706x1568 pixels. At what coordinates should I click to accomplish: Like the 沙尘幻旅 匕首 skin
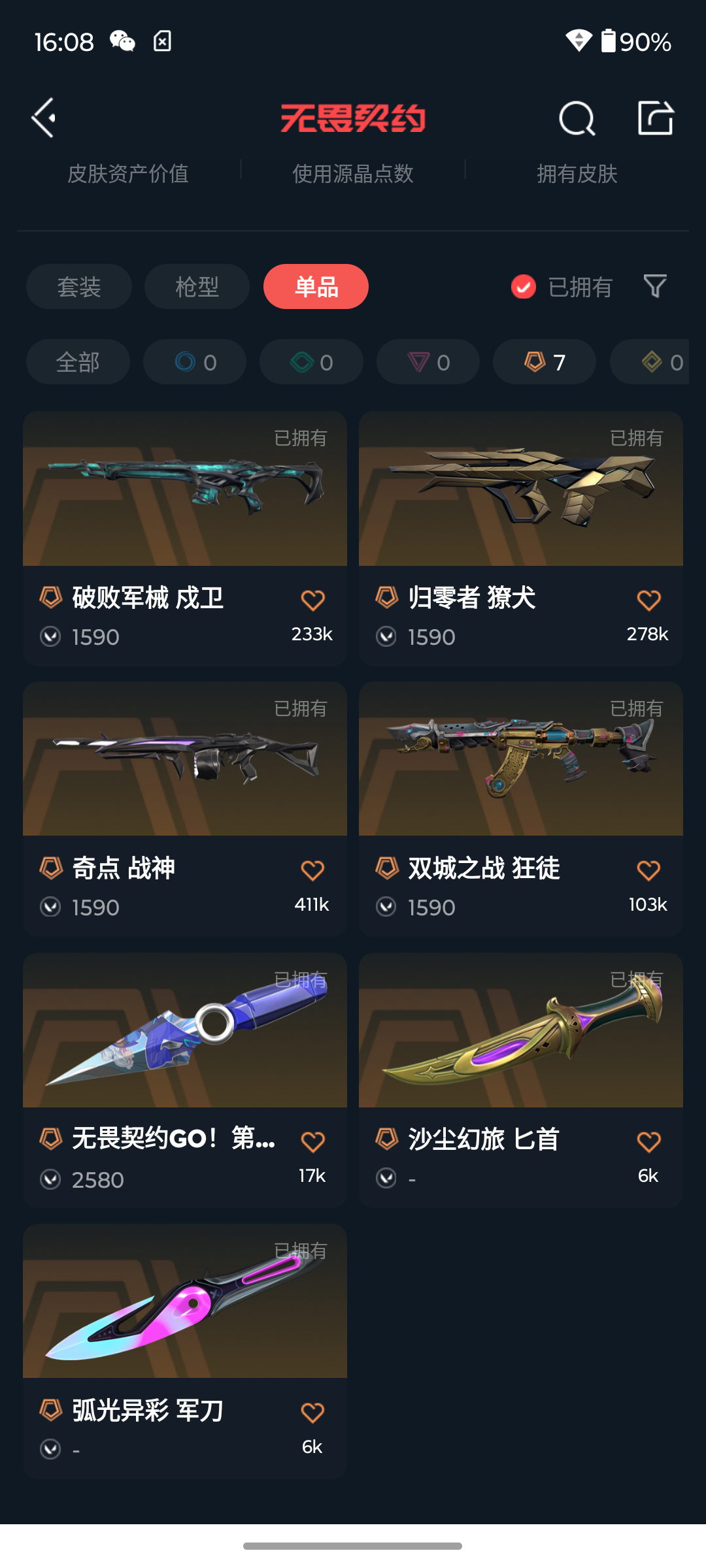pos(648,1141)
